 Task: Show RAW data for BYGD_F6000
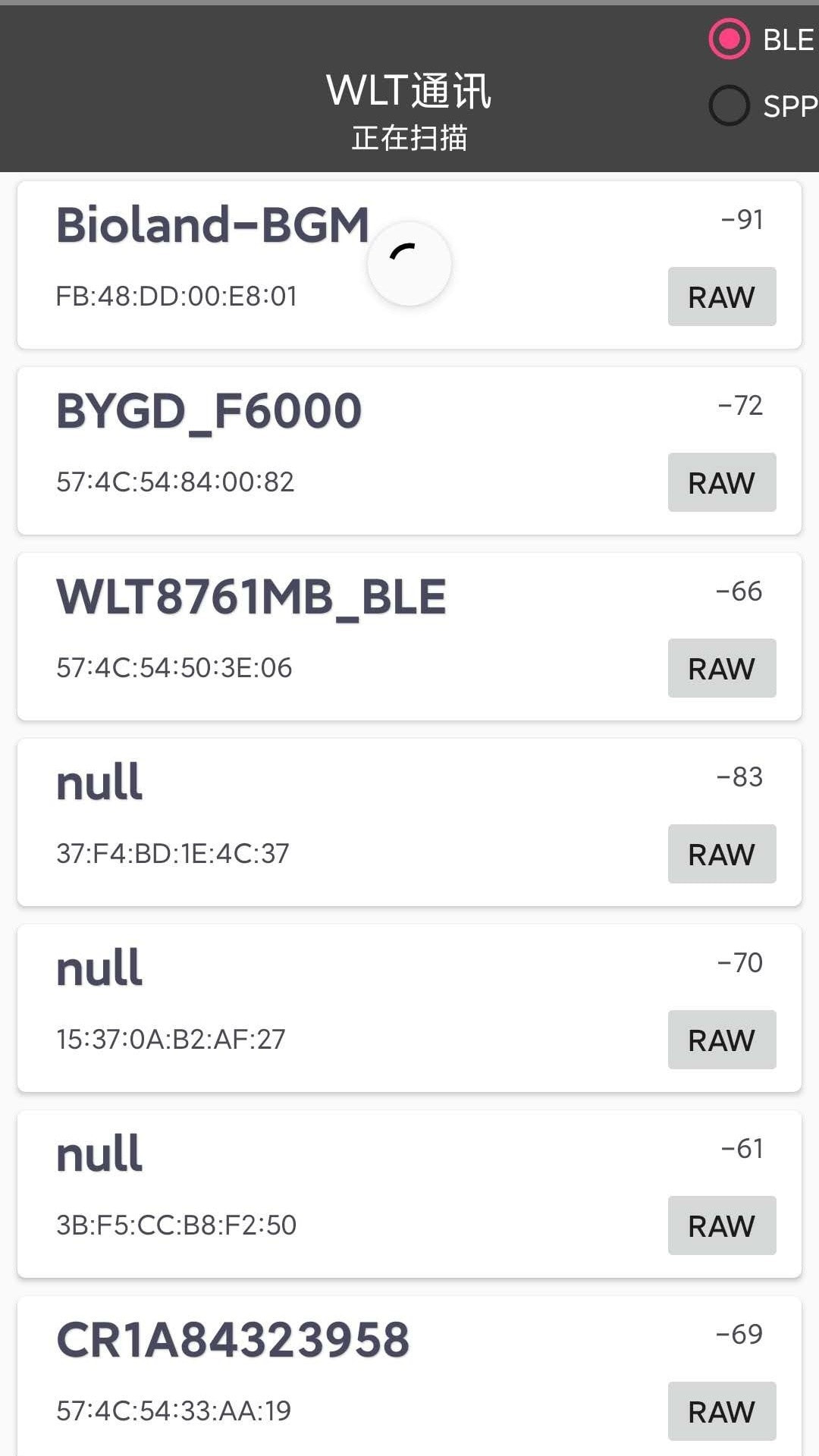[722, 482]
